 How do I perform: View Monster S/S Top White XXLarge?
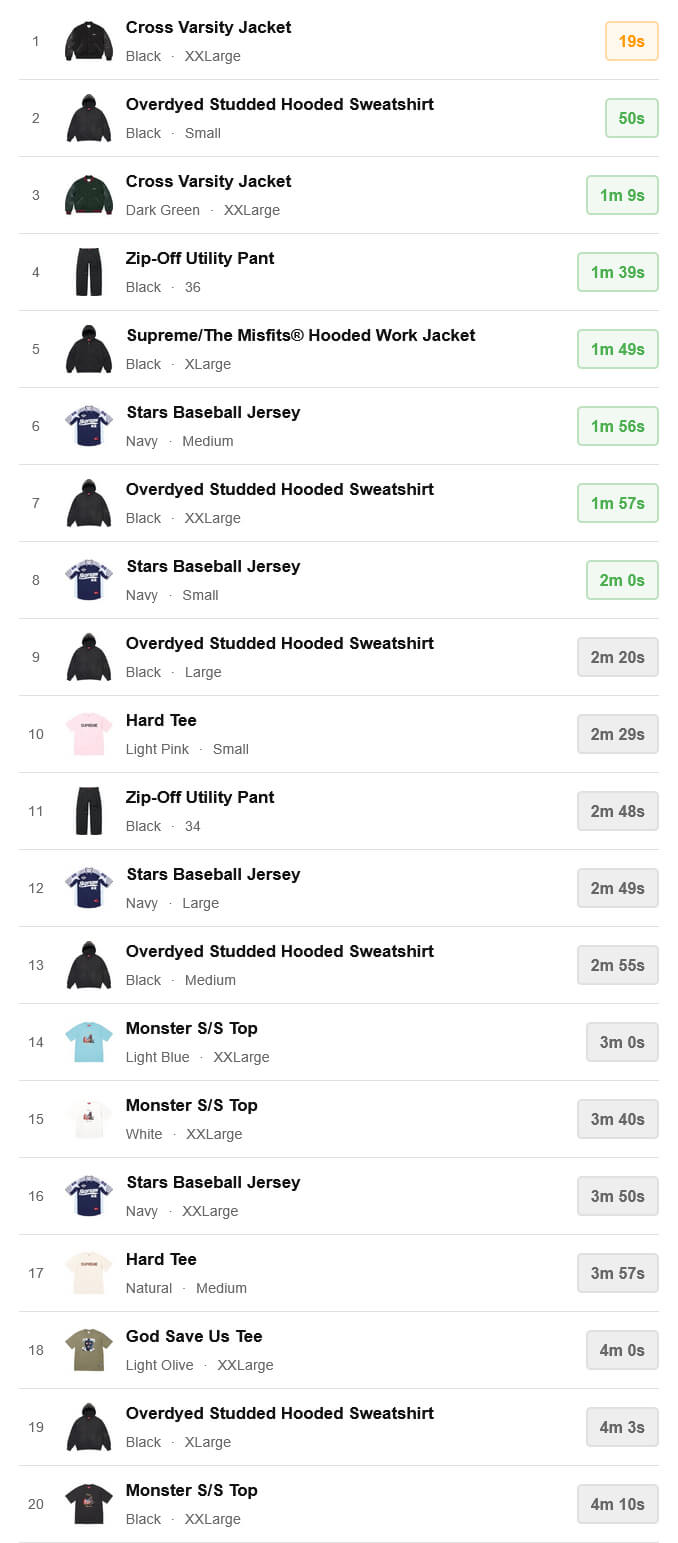tap(191, 1106)
